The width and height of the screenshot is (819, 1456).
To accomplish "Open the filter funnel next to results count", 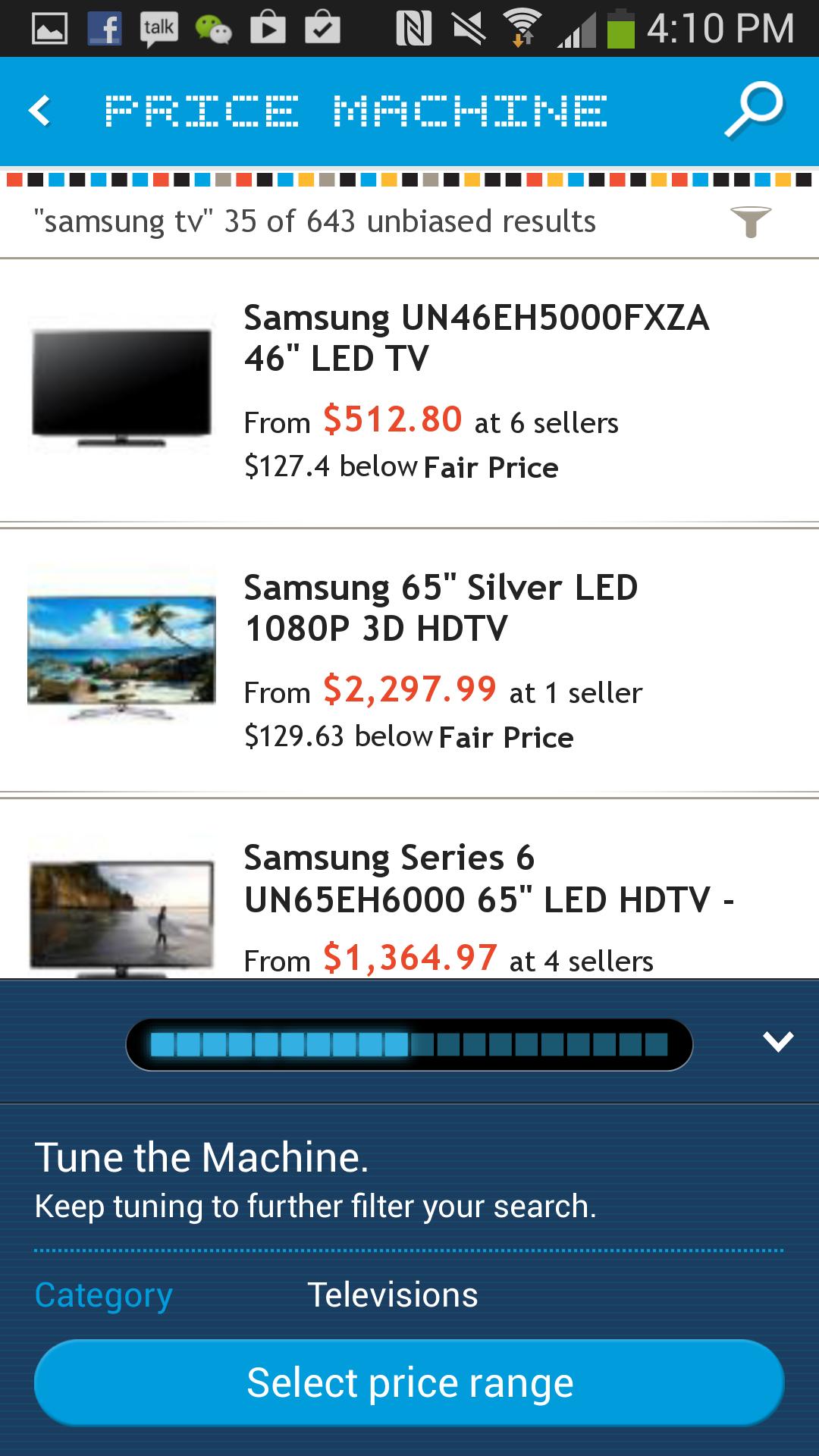I will pos(750,222).
